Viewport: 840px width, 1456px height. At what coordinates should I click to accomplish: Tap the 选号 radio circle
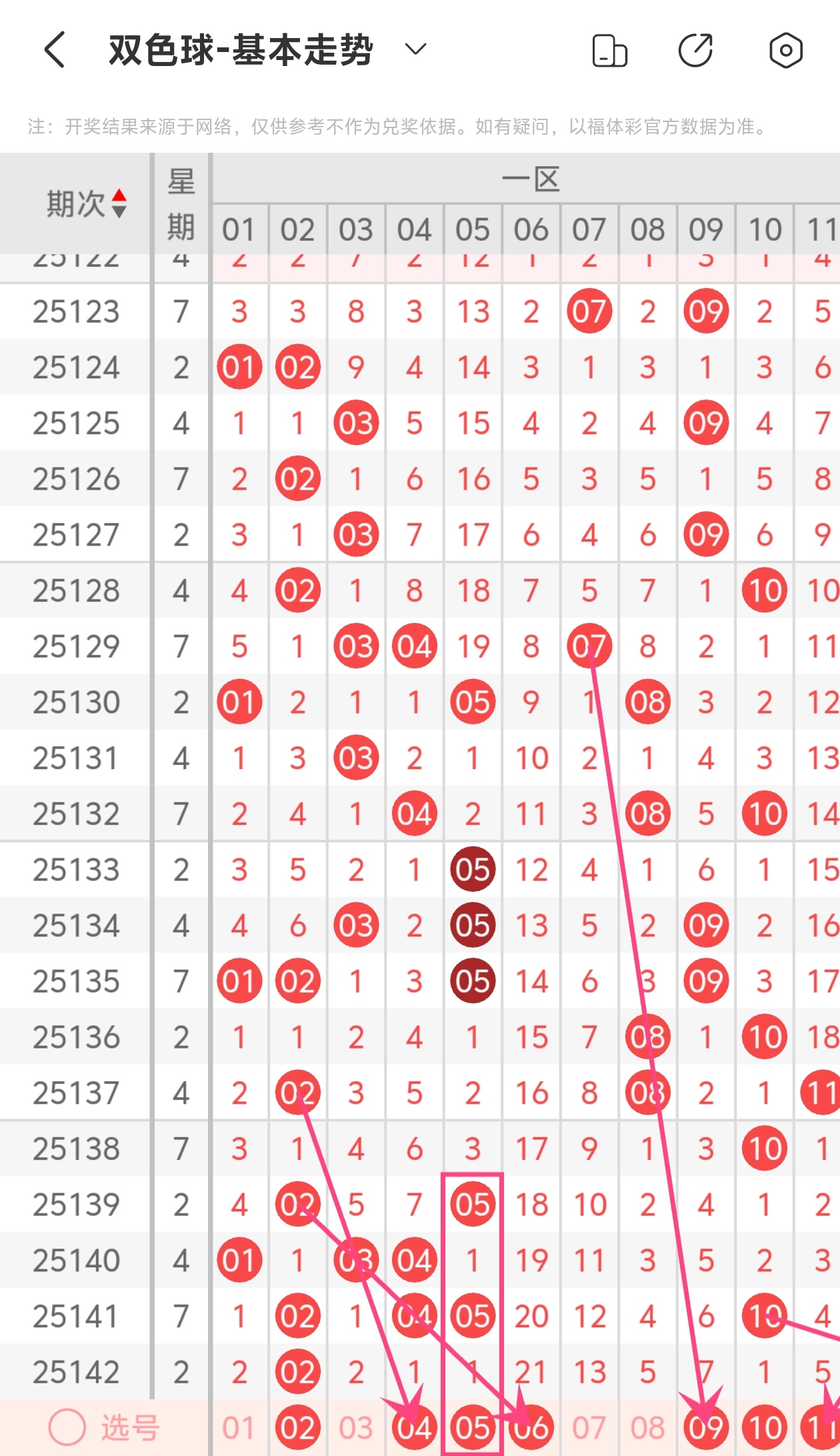[x=67, y=1428]
